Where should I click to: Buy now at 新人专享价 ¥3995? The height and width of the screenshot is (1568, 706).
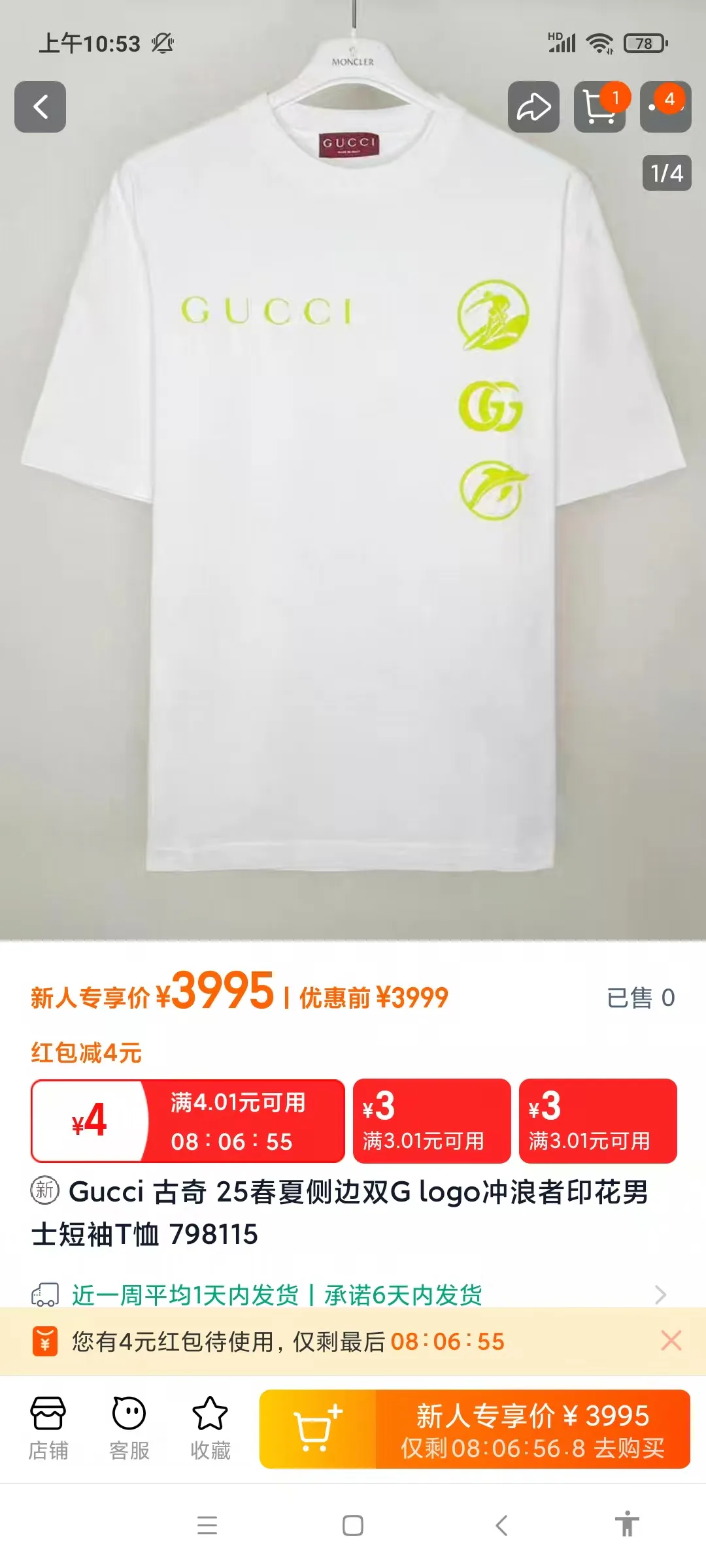533,1429
